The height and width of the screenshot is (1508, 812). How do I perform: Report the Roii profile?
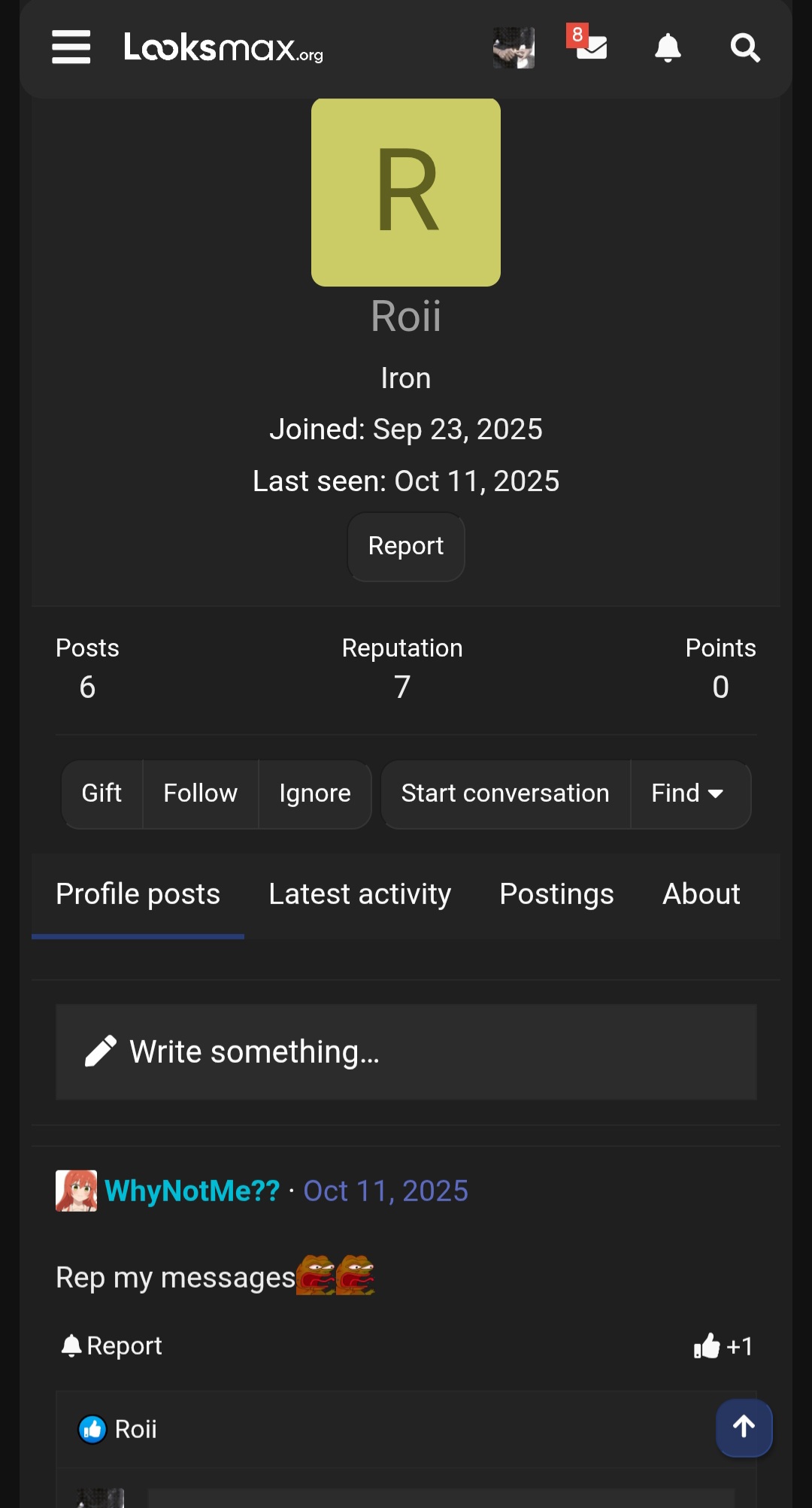[406, 546]
